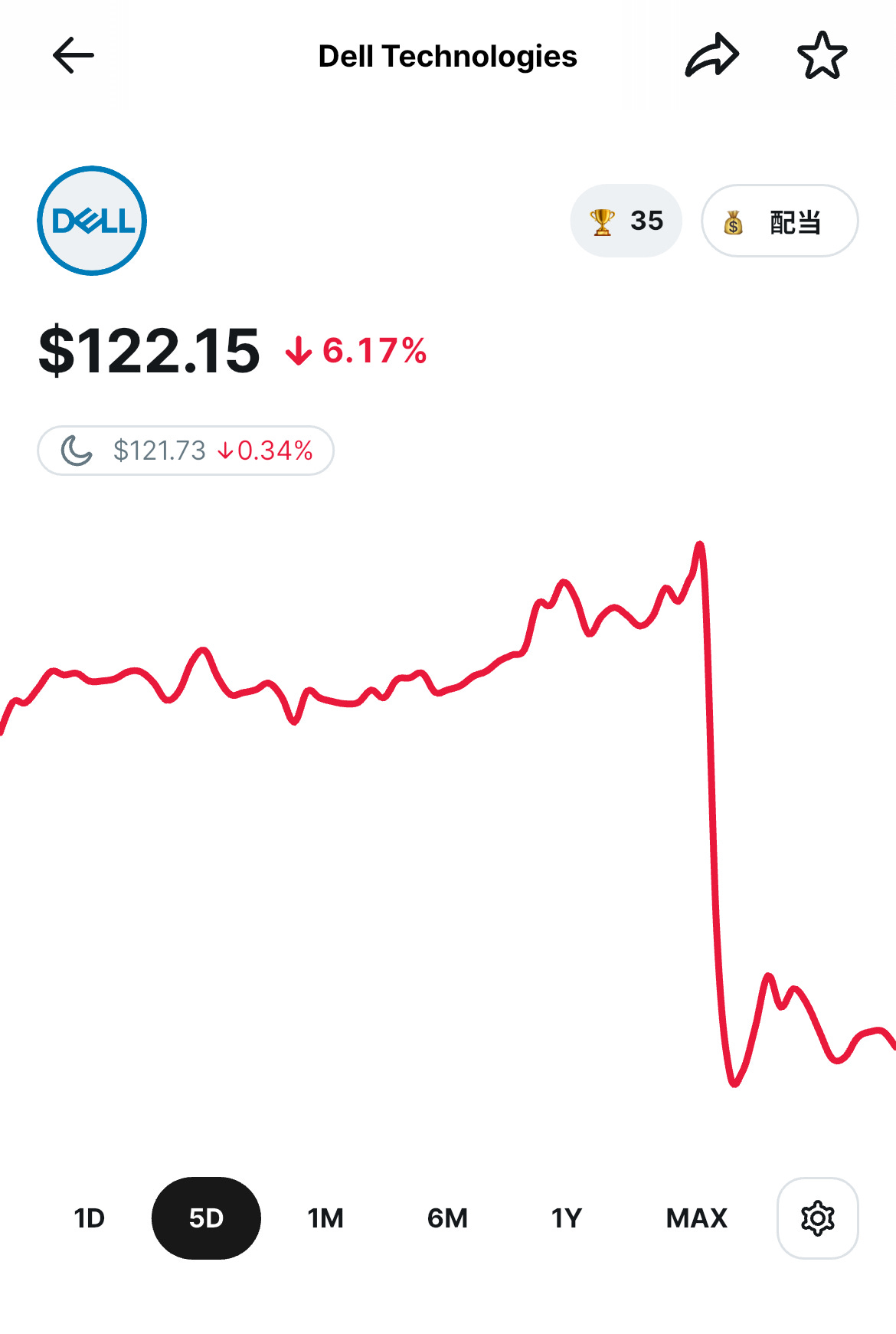Screen dimensions: 896x1334
Task: Go back using the arrow
Action: pos(74,56)
